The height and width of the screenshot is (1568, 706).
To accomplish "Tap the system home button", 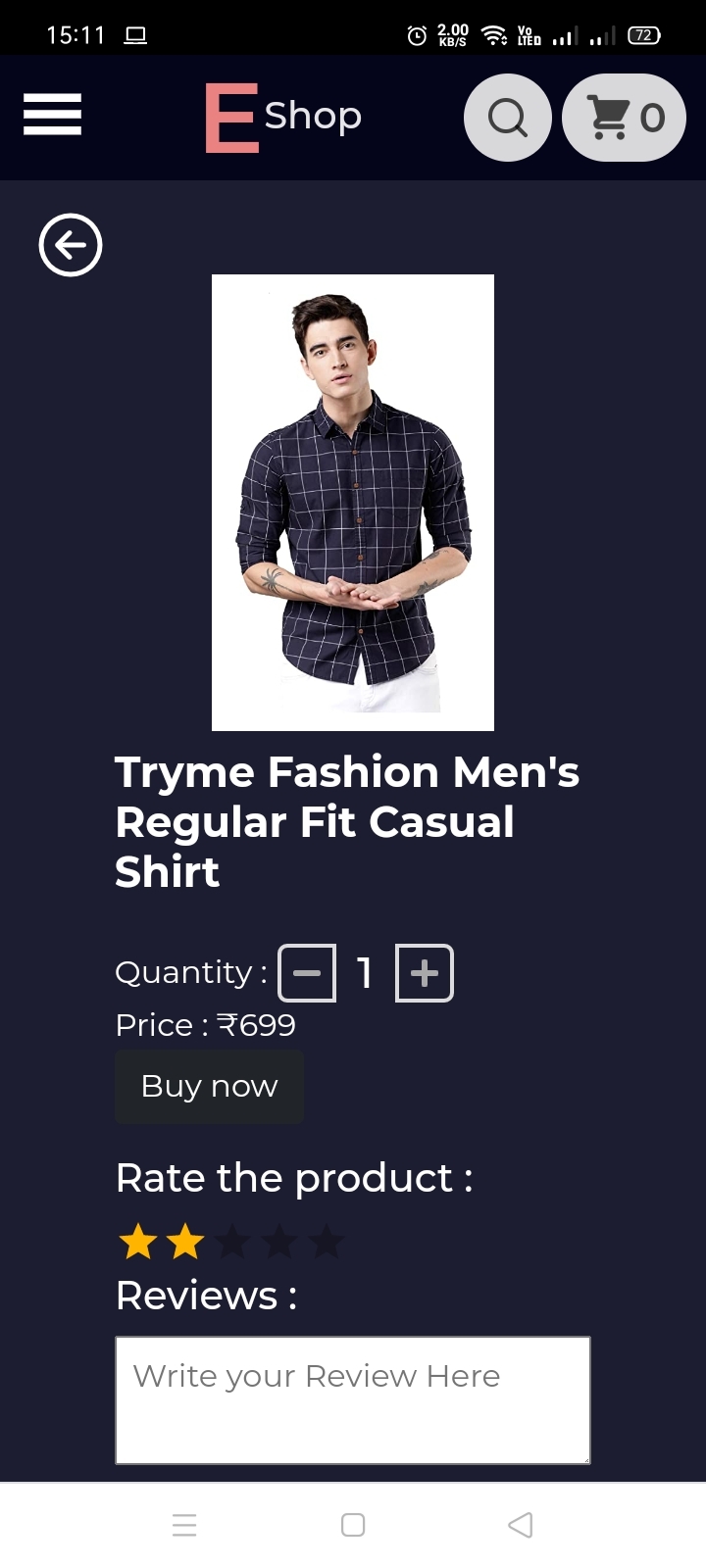I will pos(353,1525).
